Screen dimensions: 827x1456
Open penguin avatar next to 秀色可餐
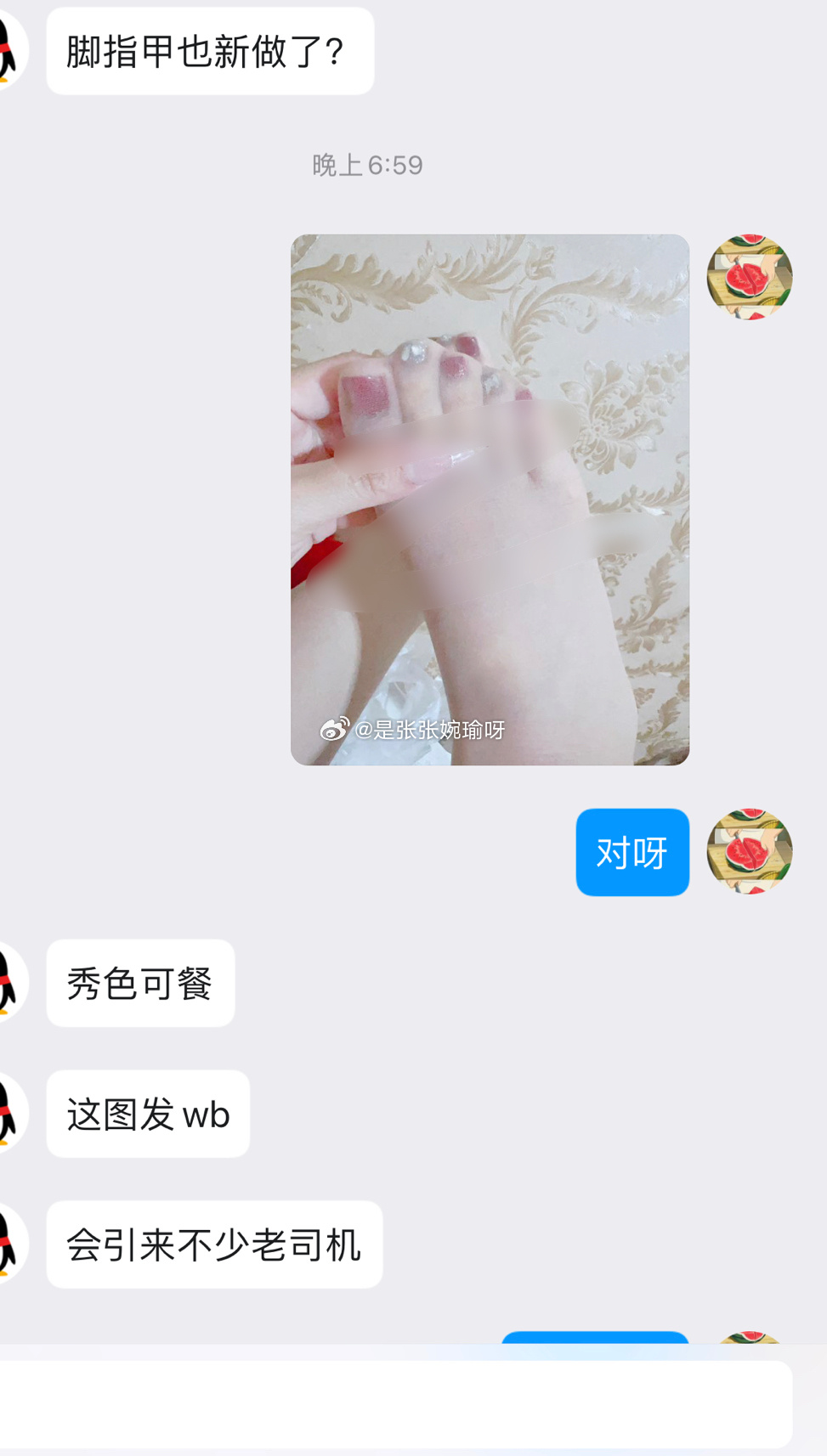8,983
